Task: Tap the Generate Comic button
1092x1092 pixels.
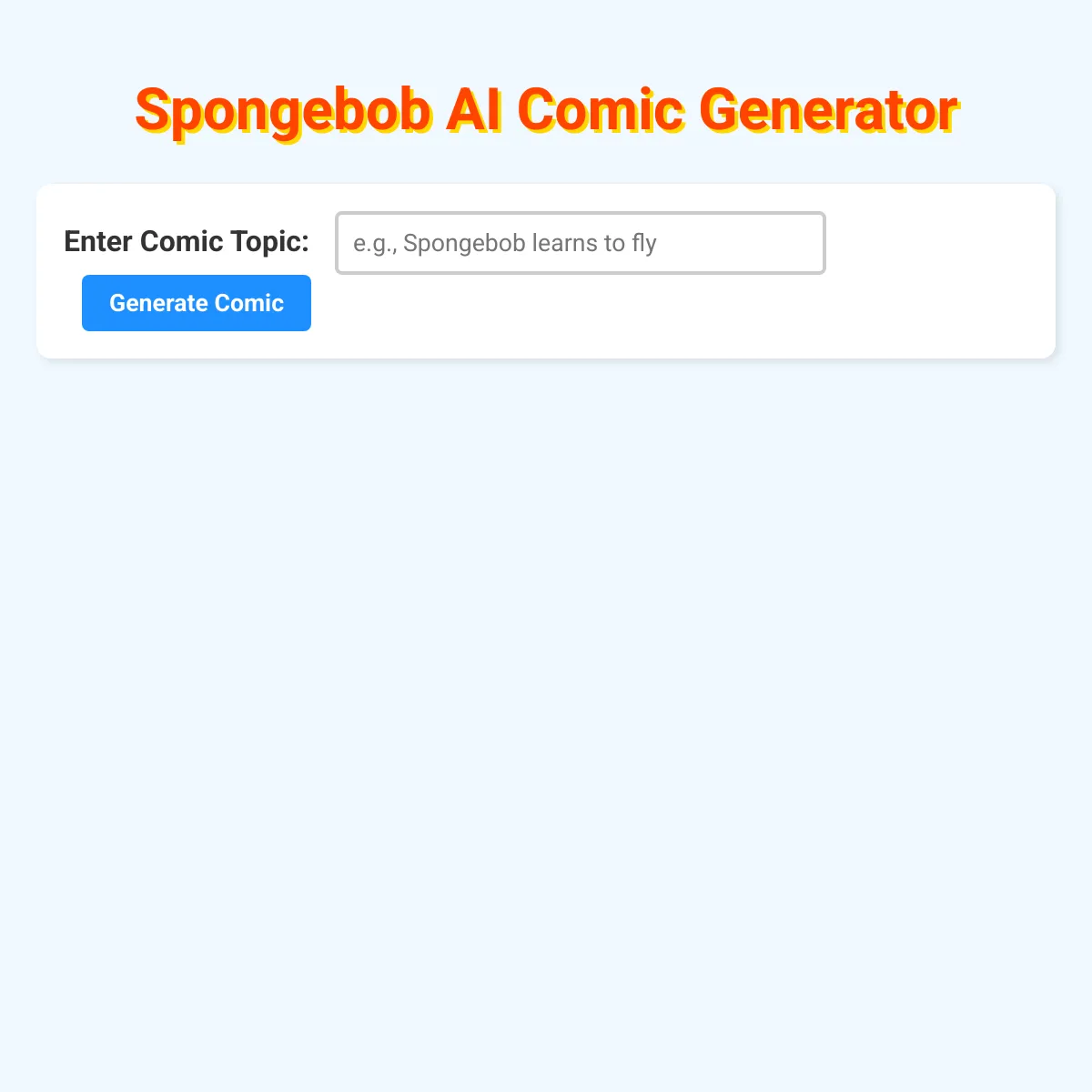Action: coord(197,303)
